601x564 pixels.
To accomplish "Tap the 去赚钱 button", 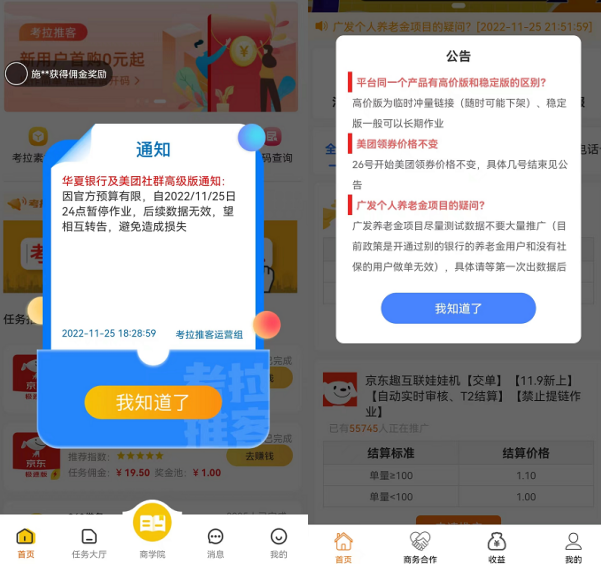I will [x=258, y=456].
